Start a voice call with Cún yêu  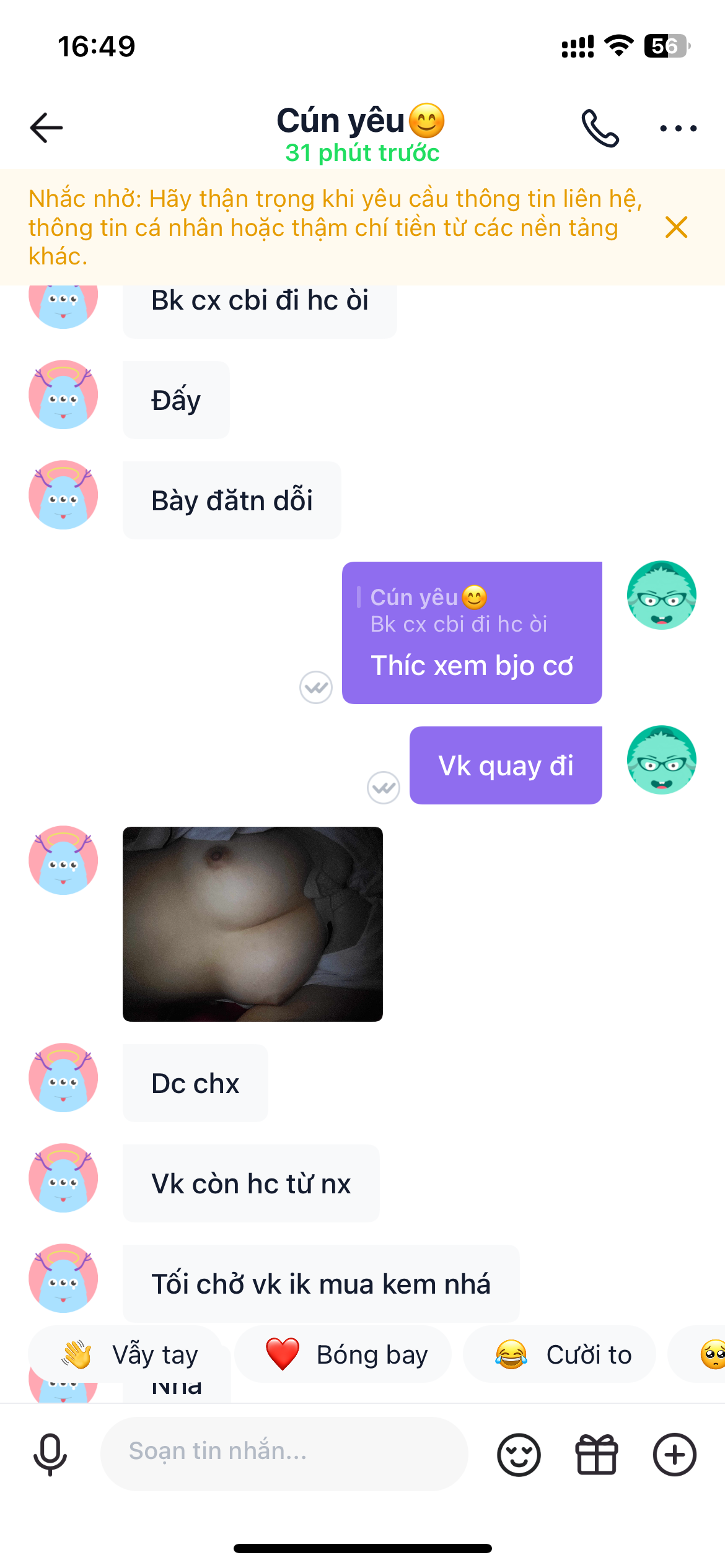(599, 128)
